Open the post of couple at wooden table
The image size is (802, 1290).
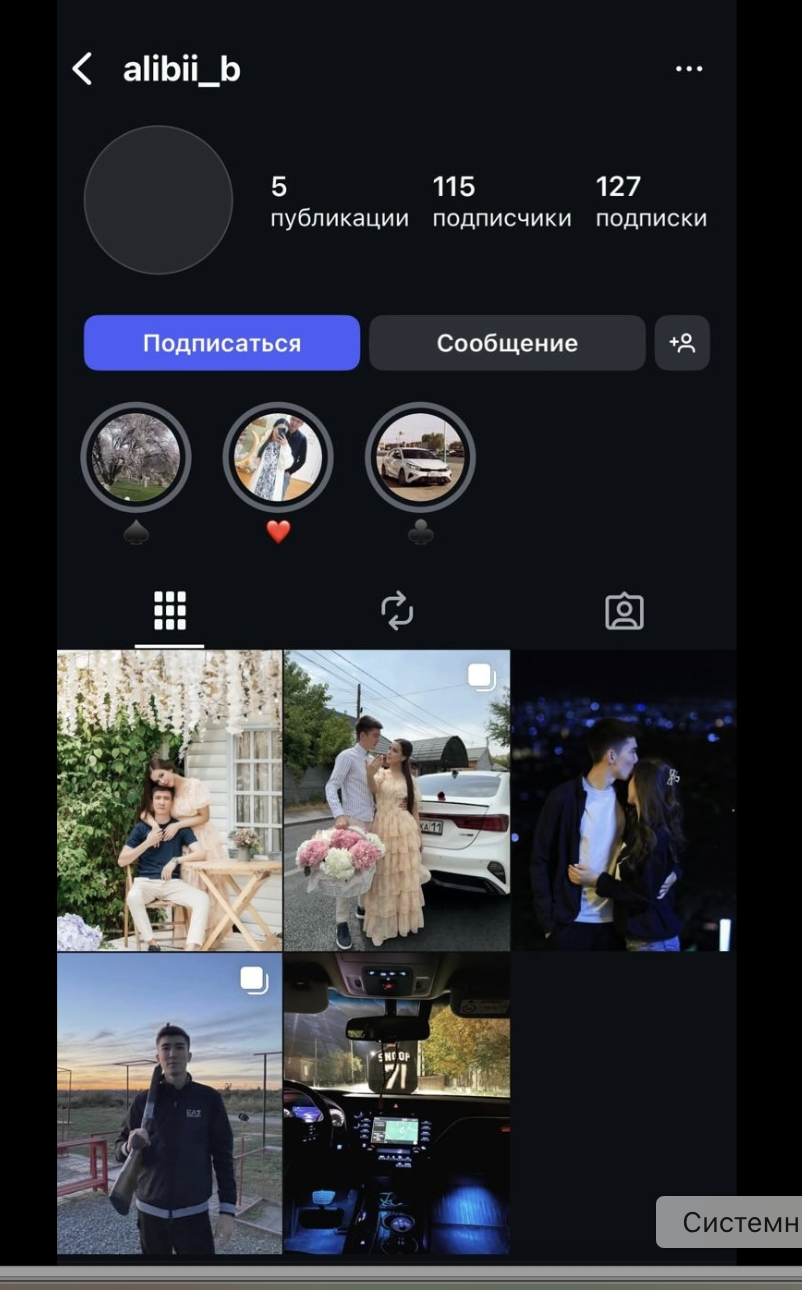click(x=169, y=800)
